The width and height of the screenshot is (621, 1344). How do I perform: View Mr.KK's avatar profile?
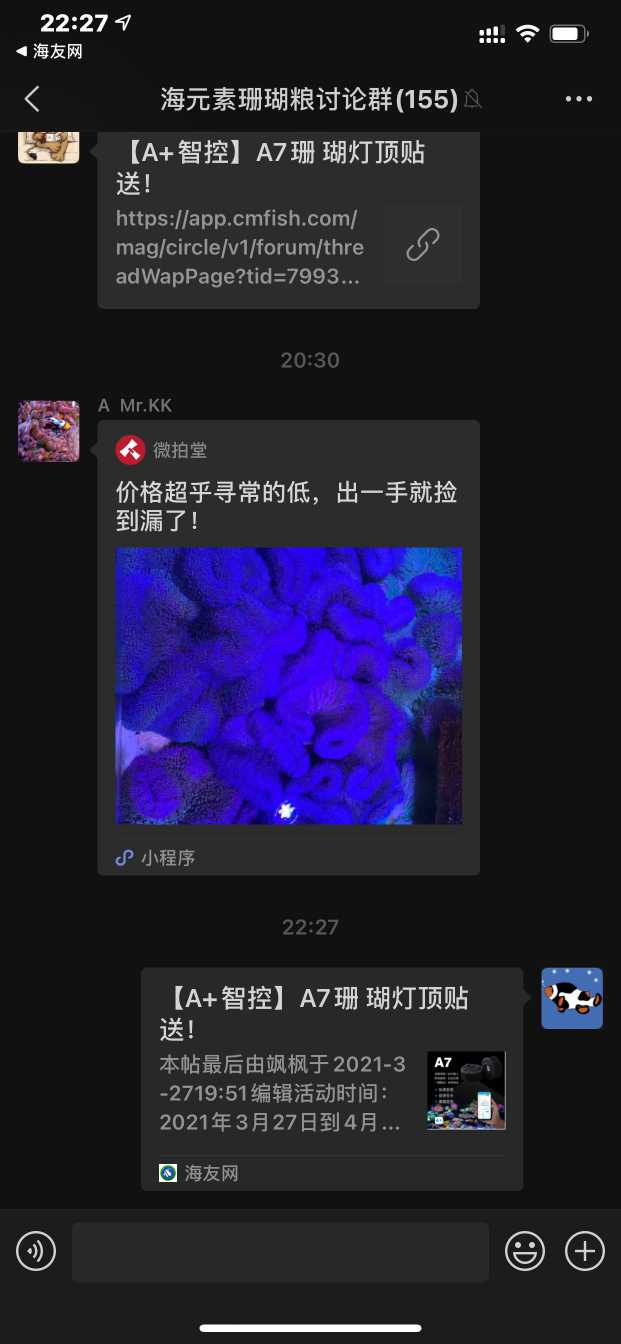click(x=49, y=431)
